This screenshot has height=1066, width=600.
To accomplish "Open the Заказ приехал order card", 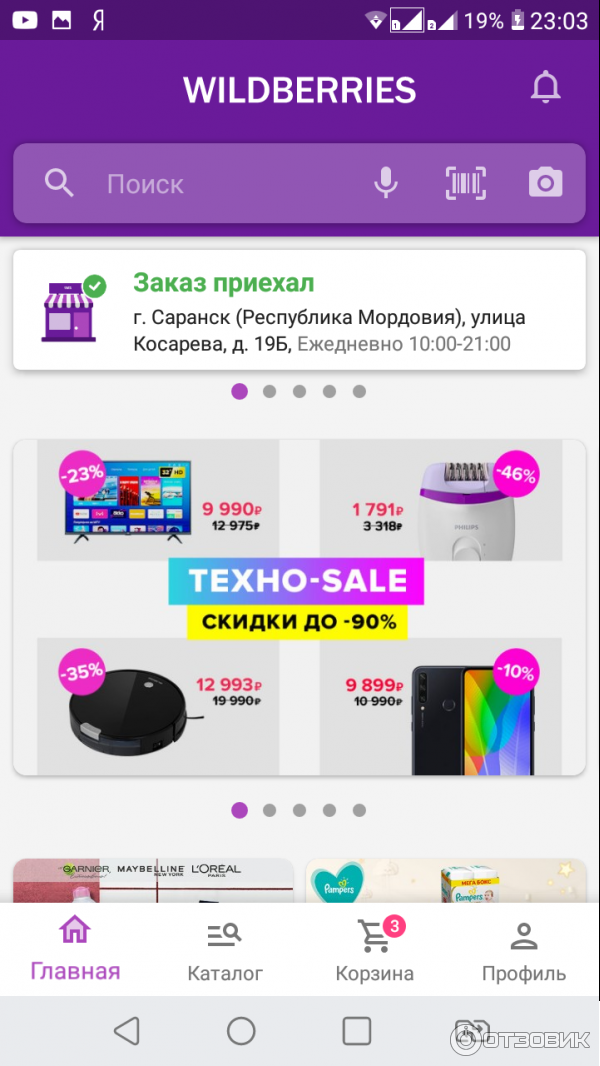I will (299, 310).
